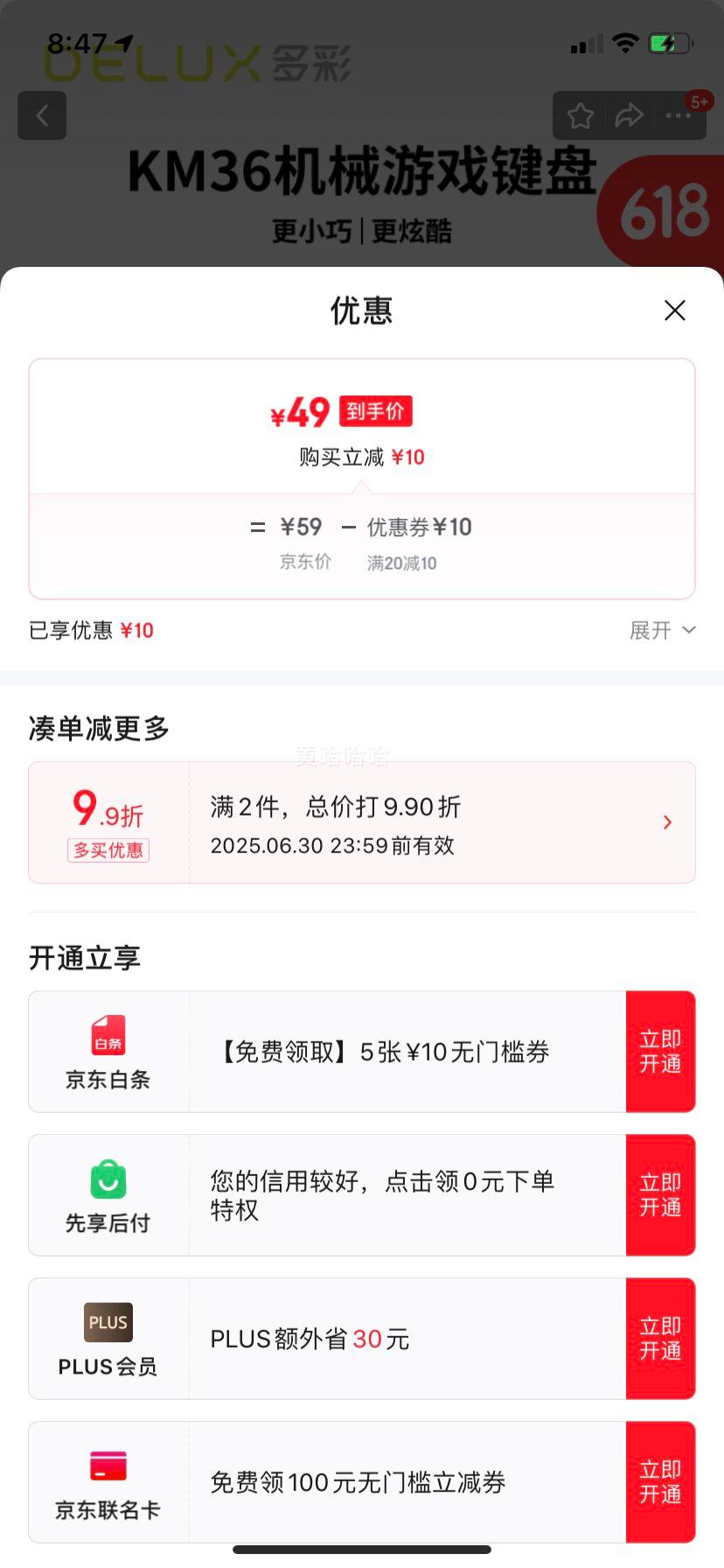Go back using the back arrow
Image resolution: width=724 pixels, height=1568 pixels.
pyautogui.click(x=42, y=115)
